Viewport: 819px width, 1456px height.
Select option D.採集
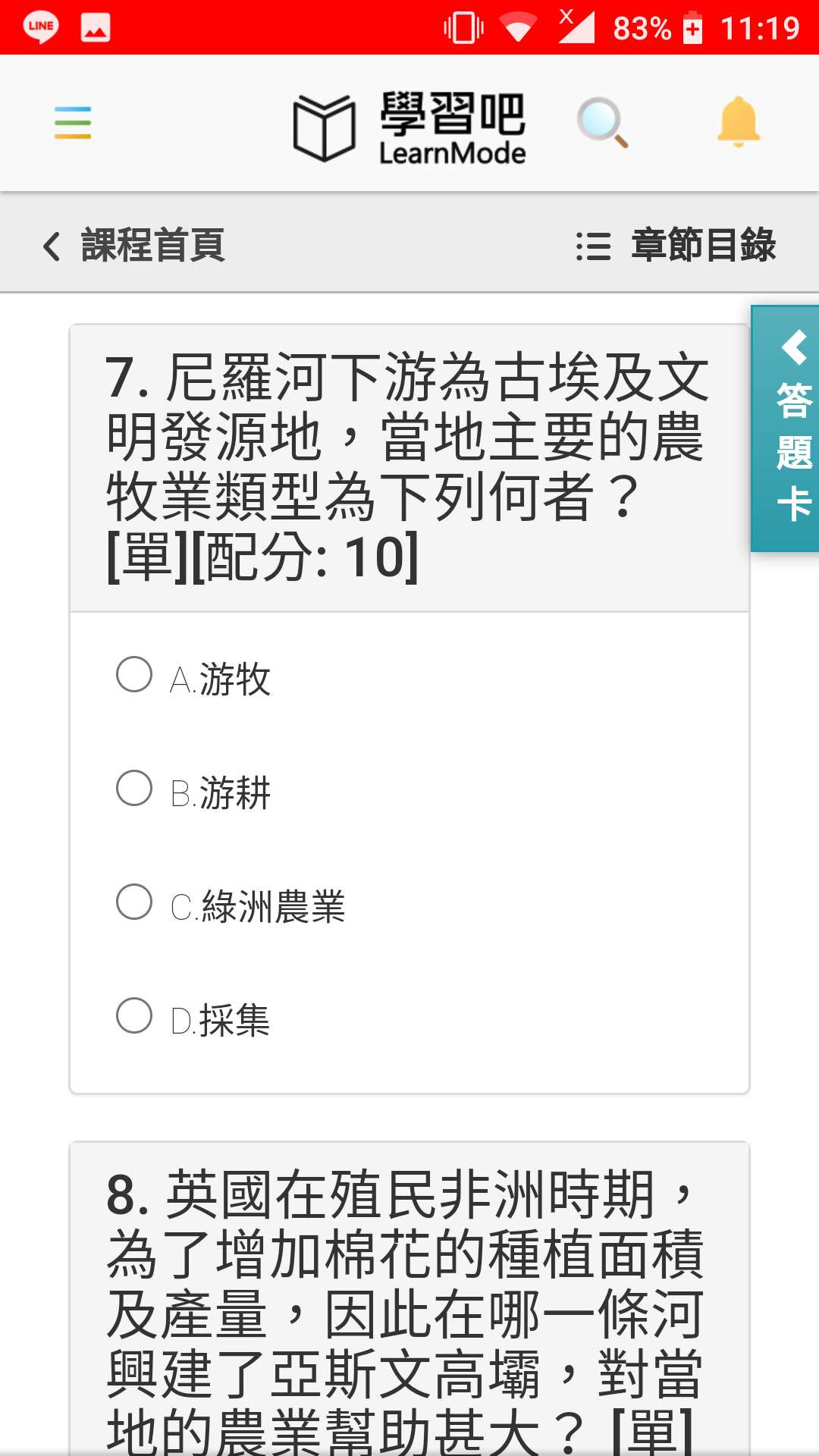134,1015
